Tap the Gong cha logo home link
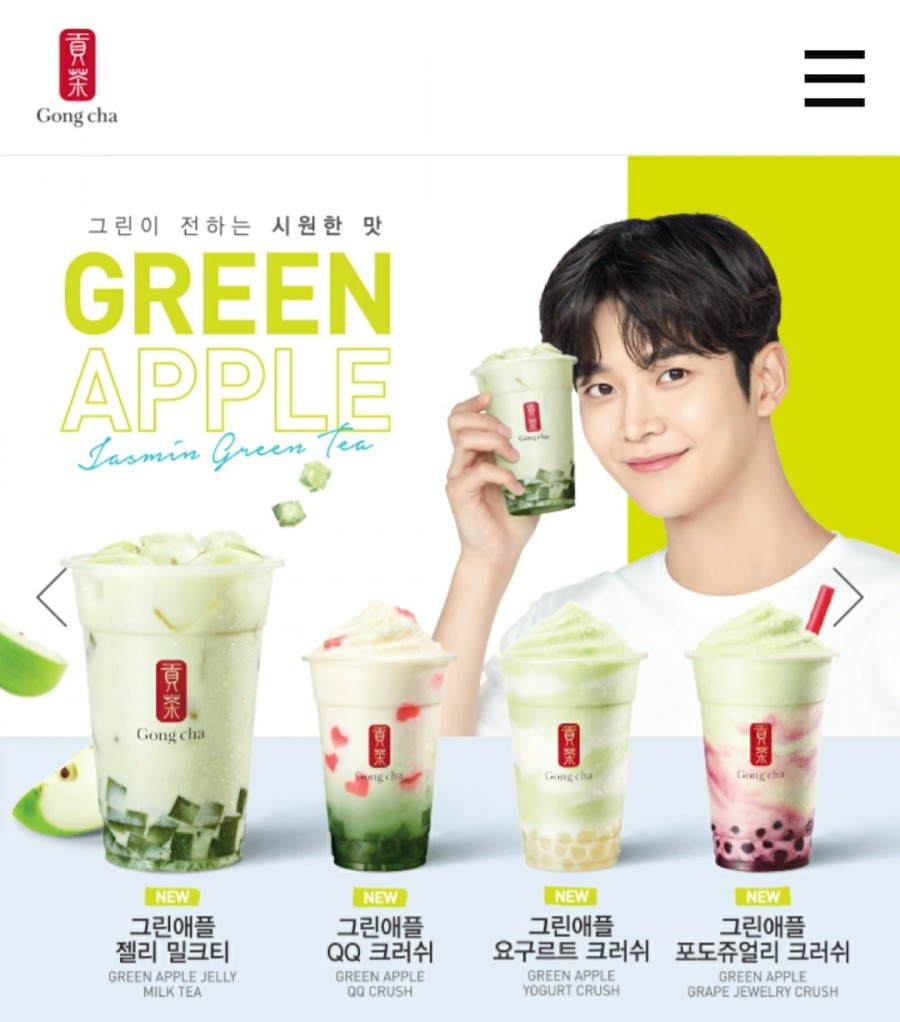Viewport: 900px width, 1022px height. [x=77, y=78]
